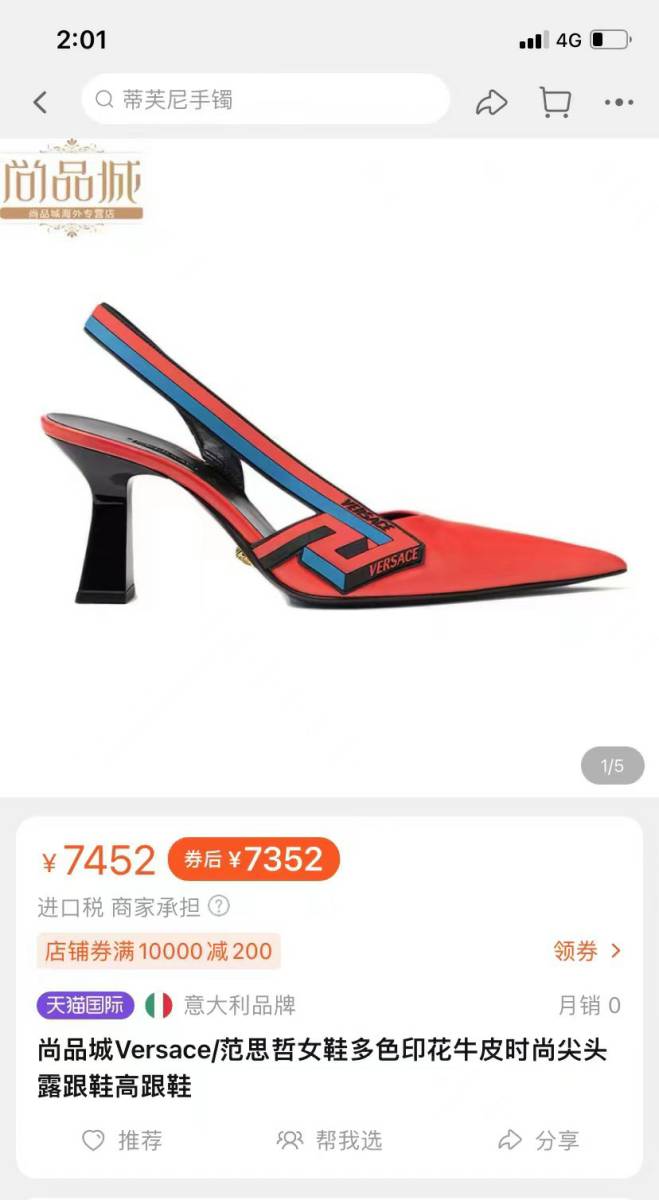
Task: Open the import tax info question mark
Action: click(219, 906)
